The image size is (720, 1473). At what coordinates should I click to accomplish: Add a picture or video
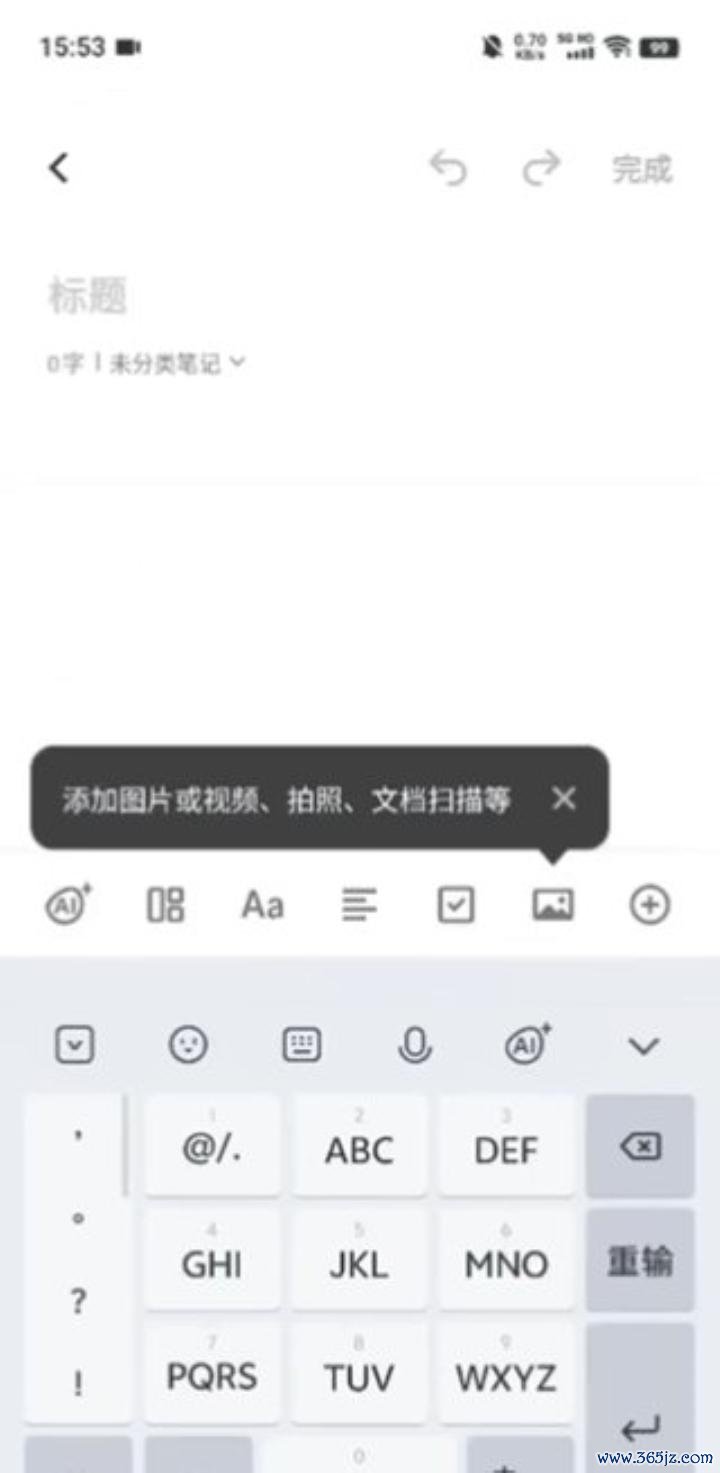[x=553, y=905]
